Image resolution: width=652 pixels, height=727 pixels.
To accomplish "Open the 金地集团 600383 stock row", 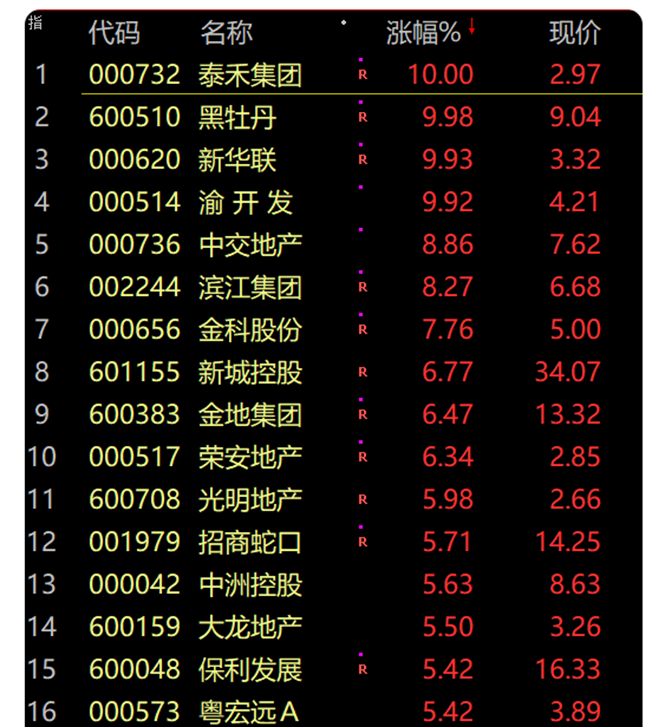I will pos(334,414).
